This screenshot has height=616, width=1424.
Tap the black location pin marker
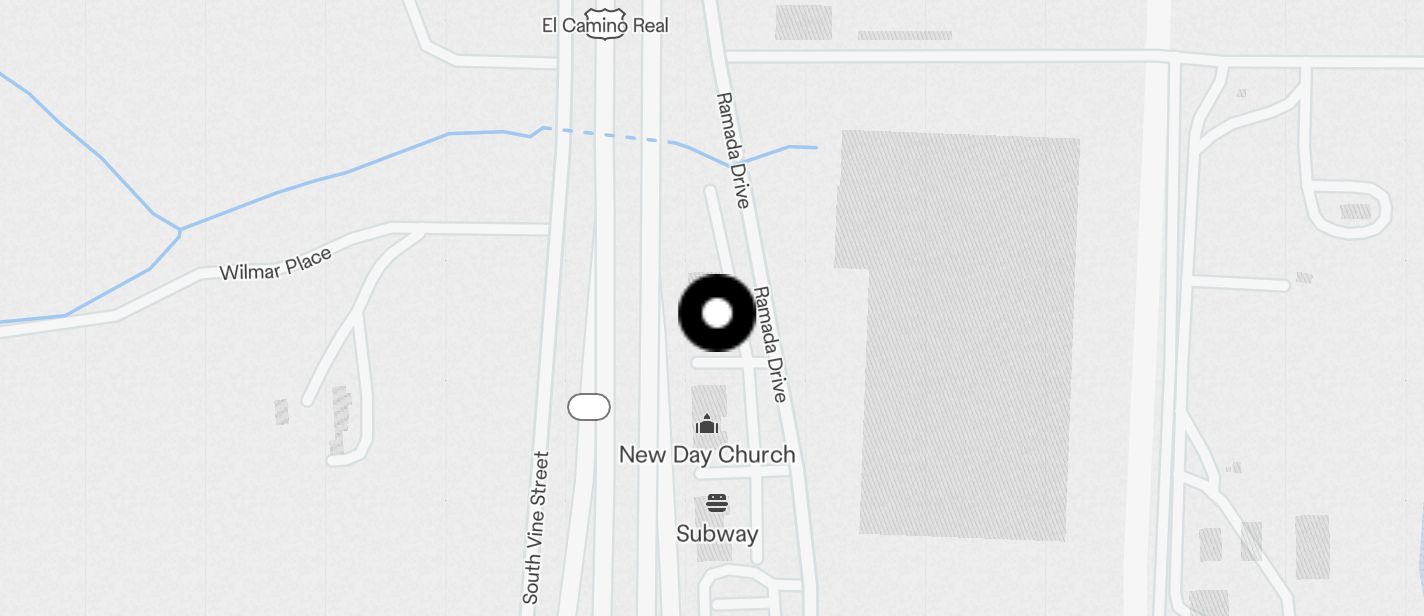click(717, 313)
